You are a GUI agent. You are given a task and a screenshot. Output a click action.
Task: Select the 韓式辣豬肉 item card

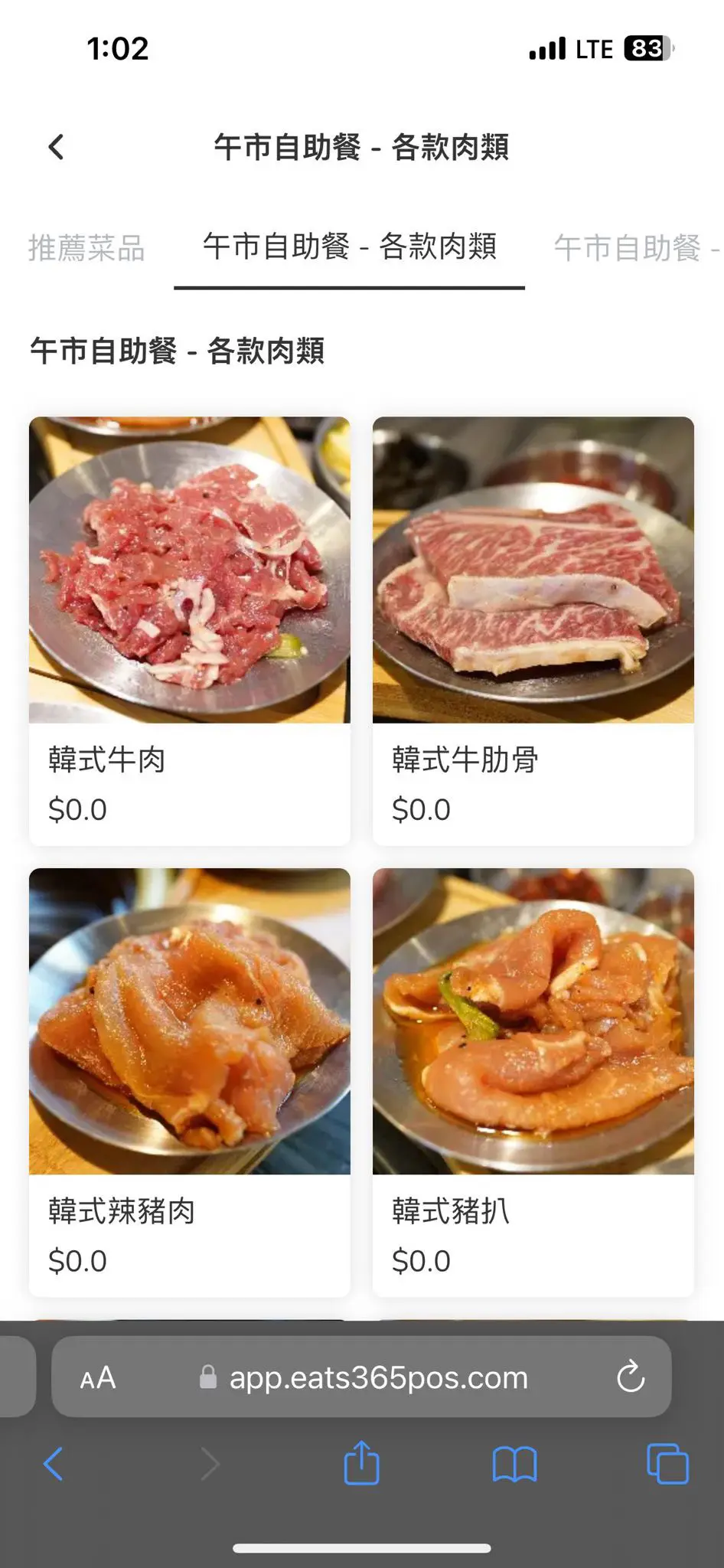click(189, 1081)
